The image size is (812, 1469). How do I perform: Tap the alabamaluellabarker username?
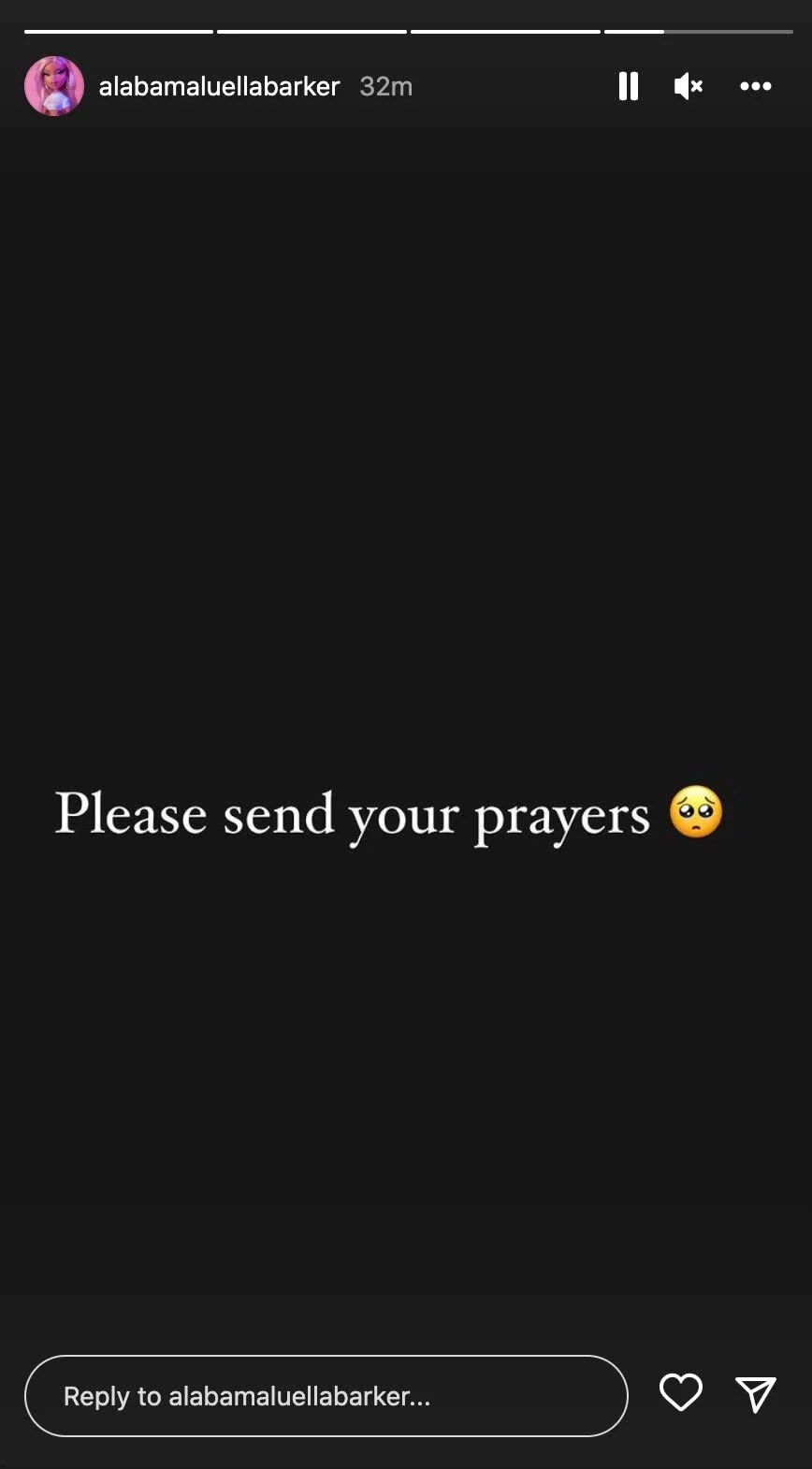click(x=219, y=86)
